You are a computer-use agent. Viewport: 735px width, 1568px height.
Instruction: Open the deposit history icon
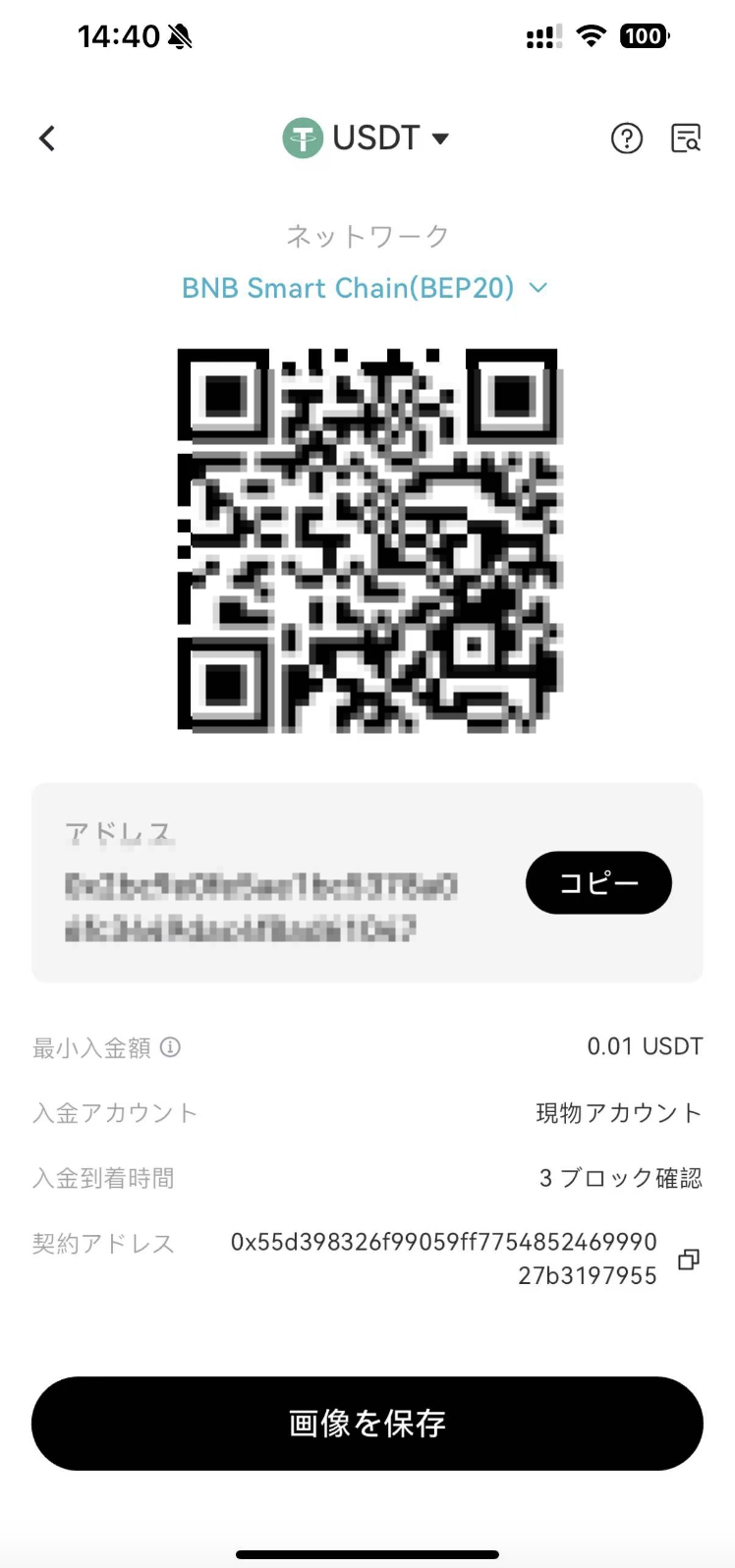pyautogui.click(x=686, y=139)
